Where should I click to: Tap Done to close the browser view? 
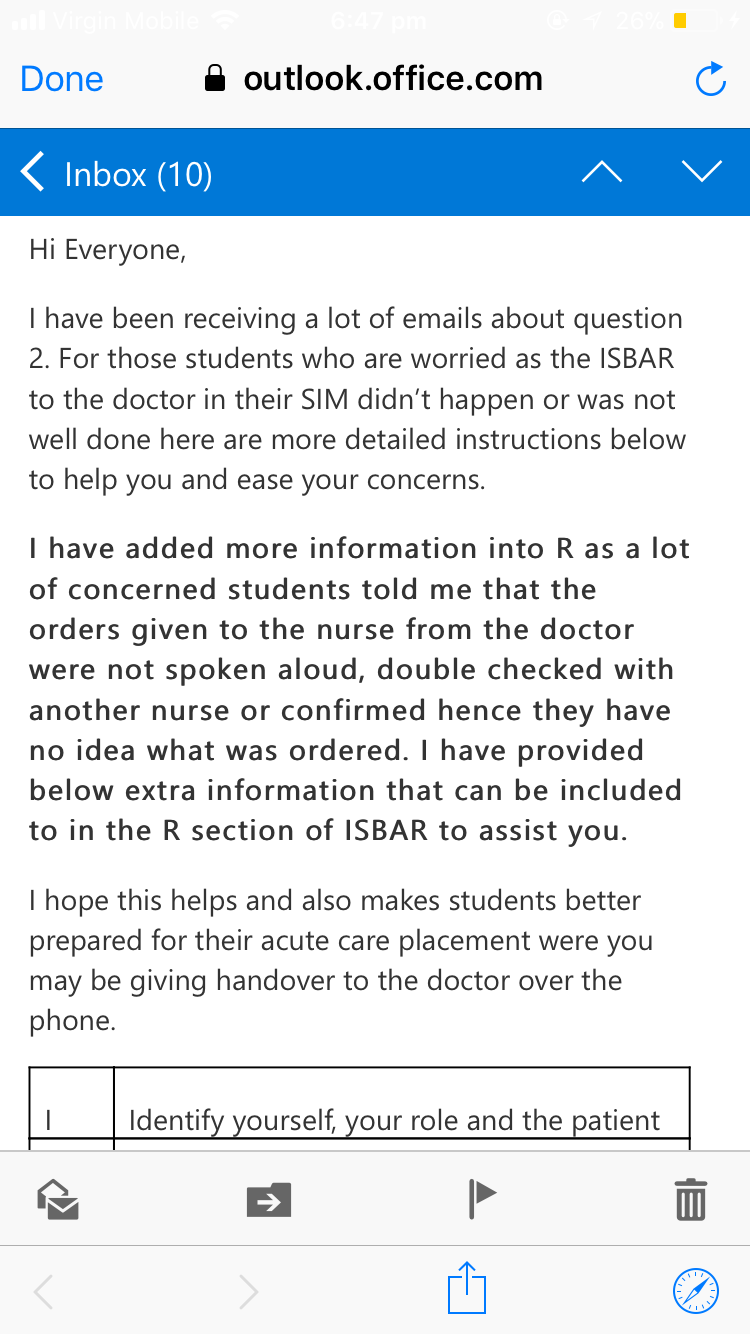coord(62,80)
